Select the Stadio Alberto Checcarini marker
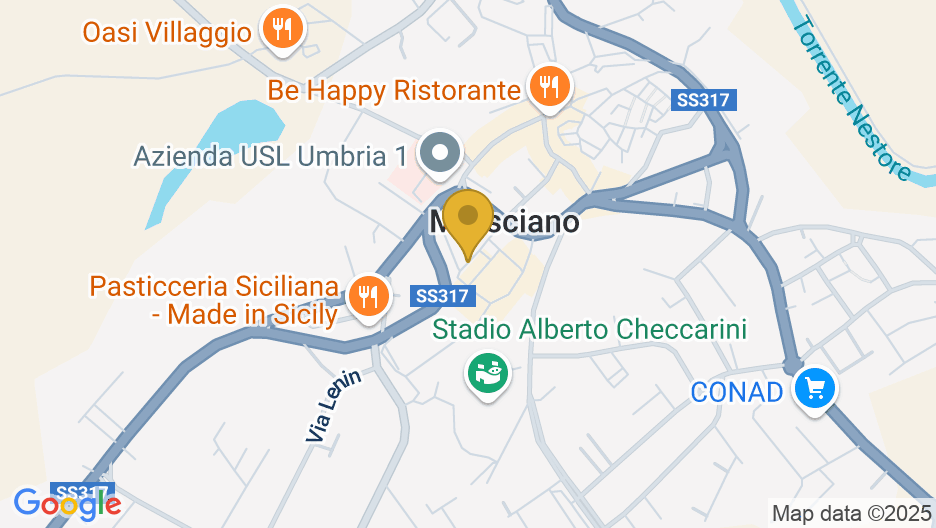936x528 pixels. pos(488,375)
